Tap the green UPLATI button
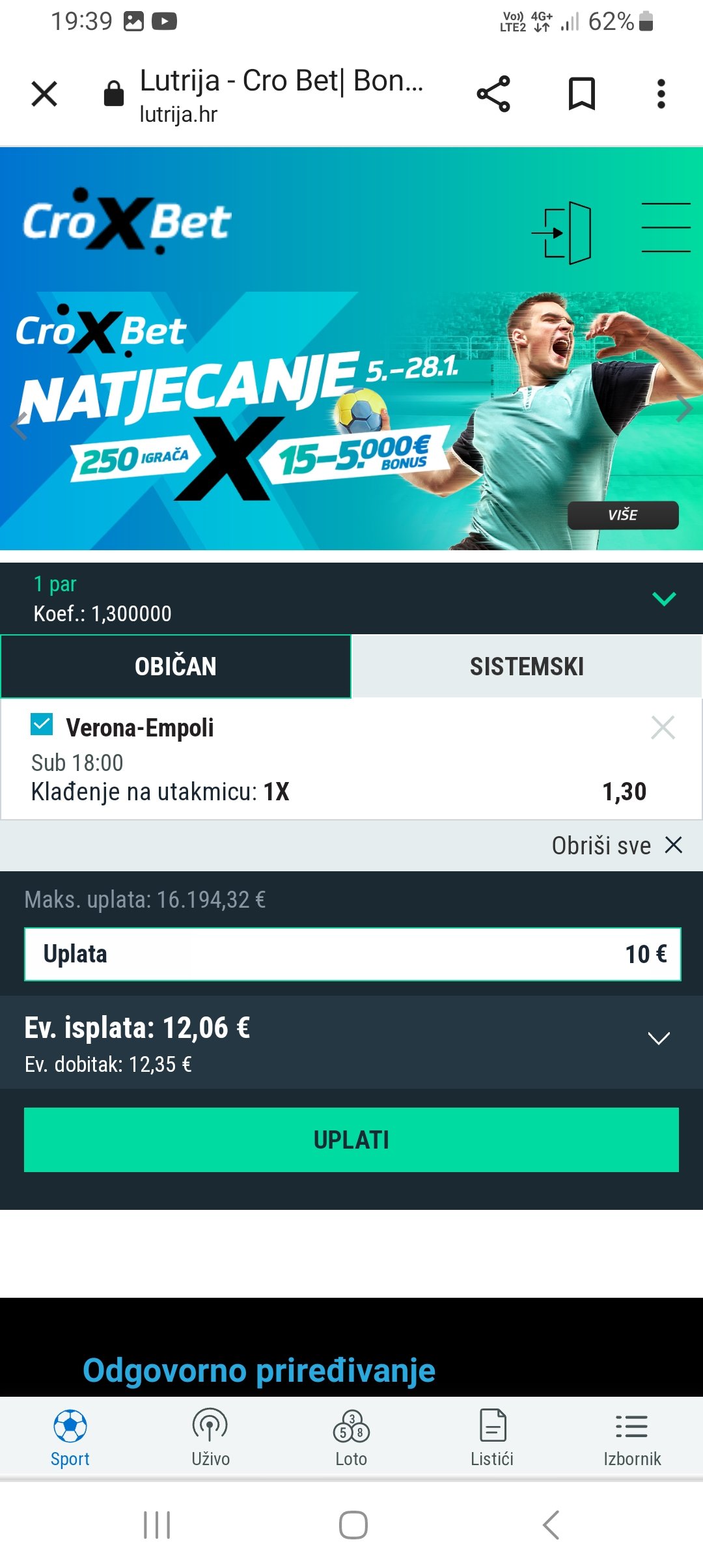703x1568 pixels. click(x=351, y=1140)
